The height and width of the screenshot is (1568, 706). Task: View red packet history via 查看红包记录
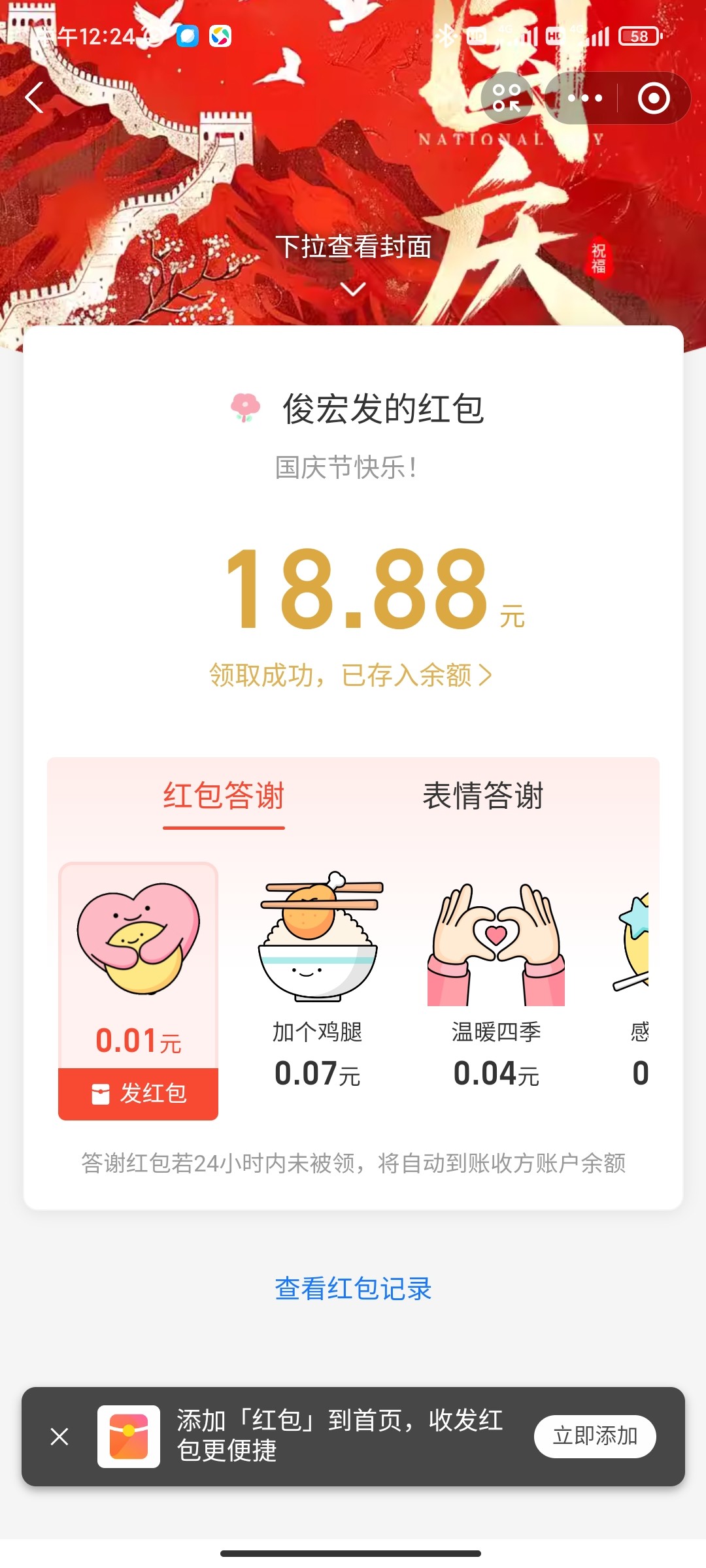point(353,1289)
